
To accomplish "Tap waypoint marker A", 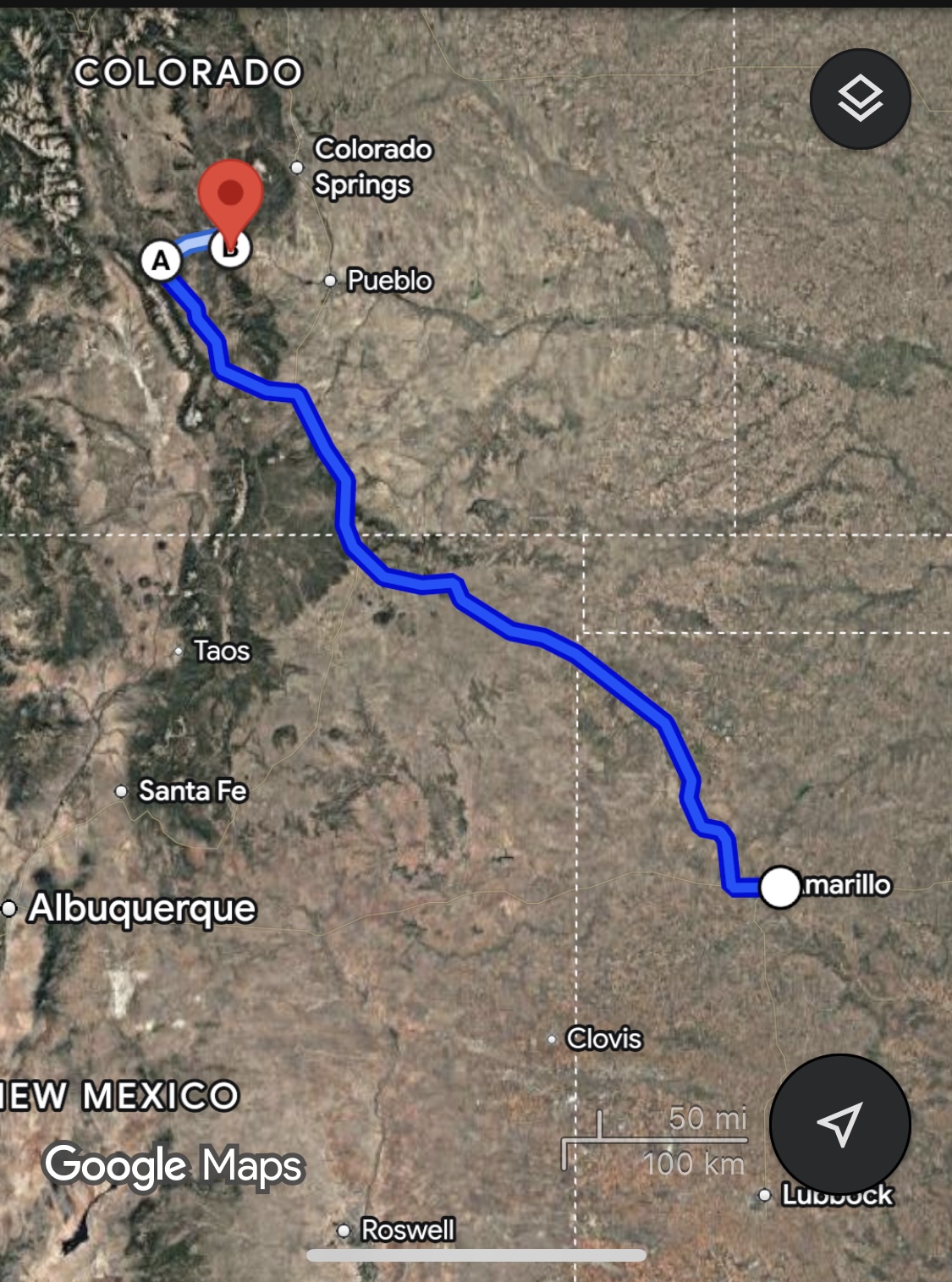I will [x=161, y=260].
